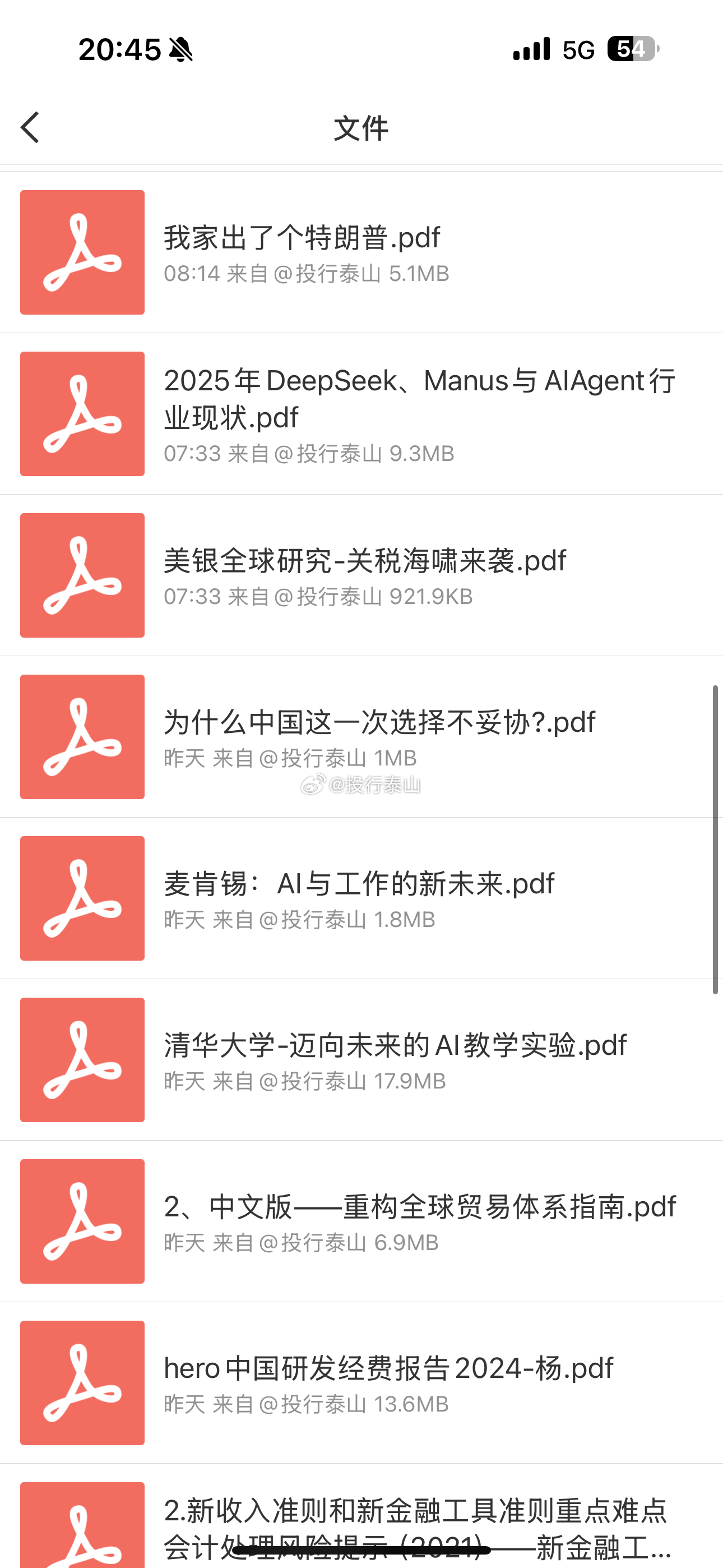Image resolution: width=723 pixels, height=1568 pixels.
Task: Open 为什么中国这一次选择不妥协?.pdf
Action: pos(361,737)
